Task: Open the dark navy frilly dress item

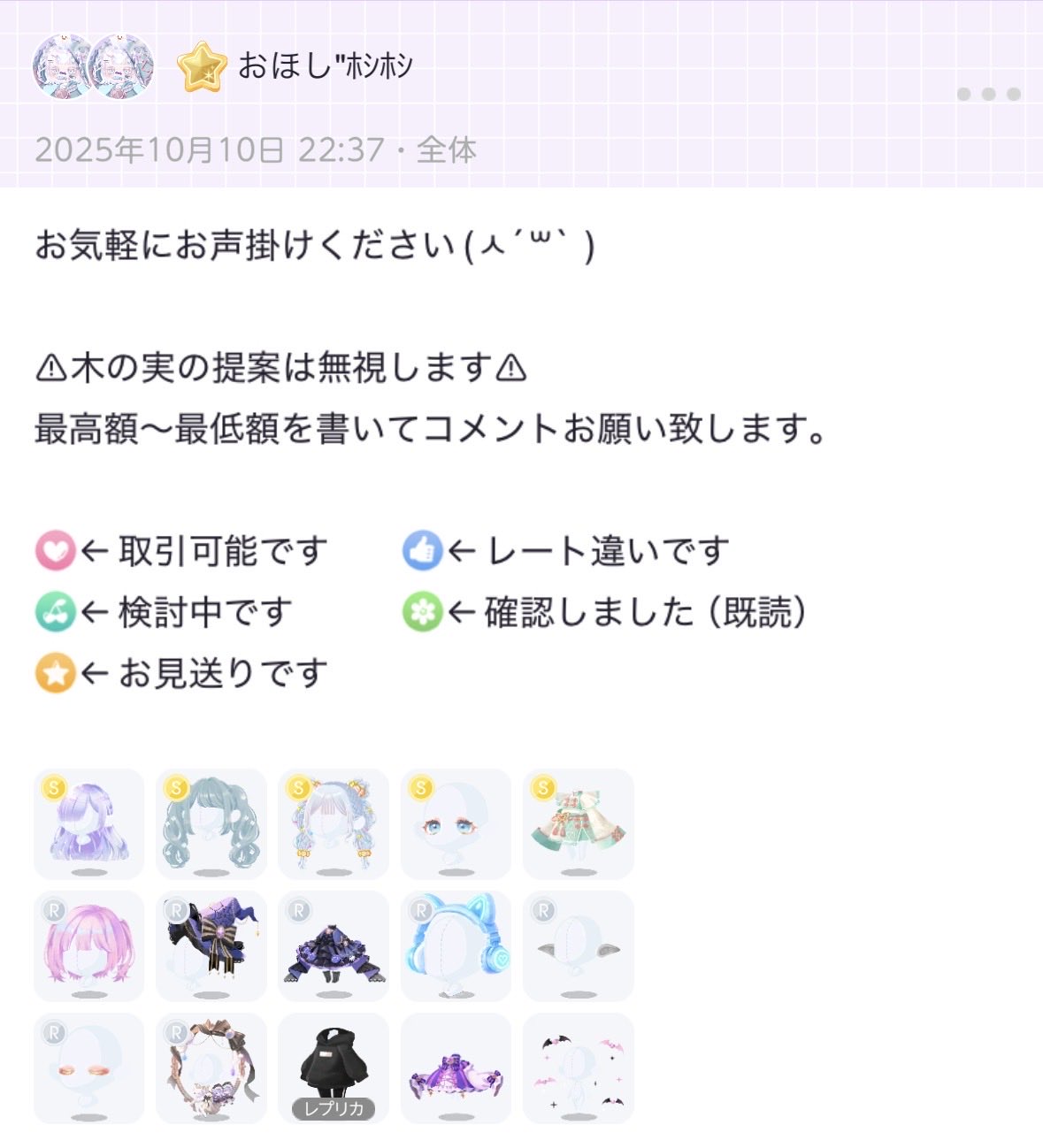Action: tap(334, 945)
